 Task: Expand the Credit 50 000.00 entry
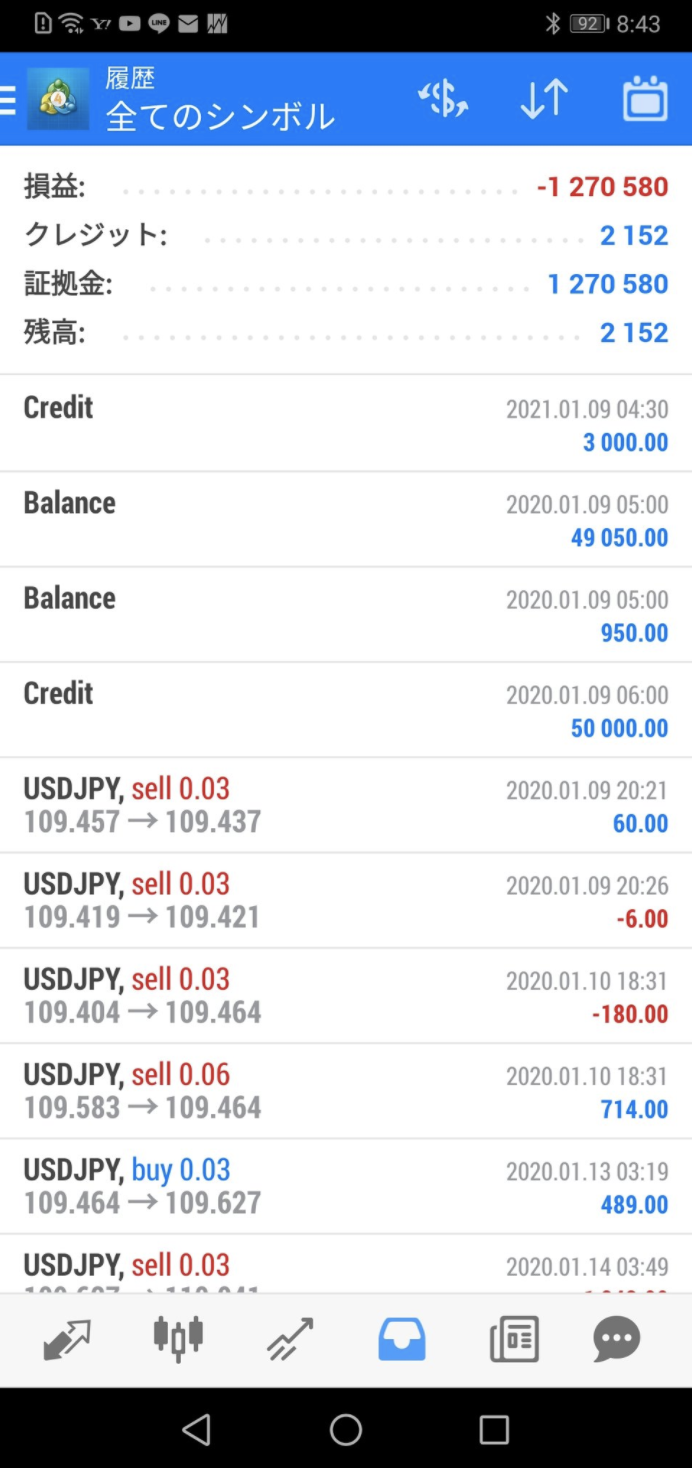[x=346, y=710]
